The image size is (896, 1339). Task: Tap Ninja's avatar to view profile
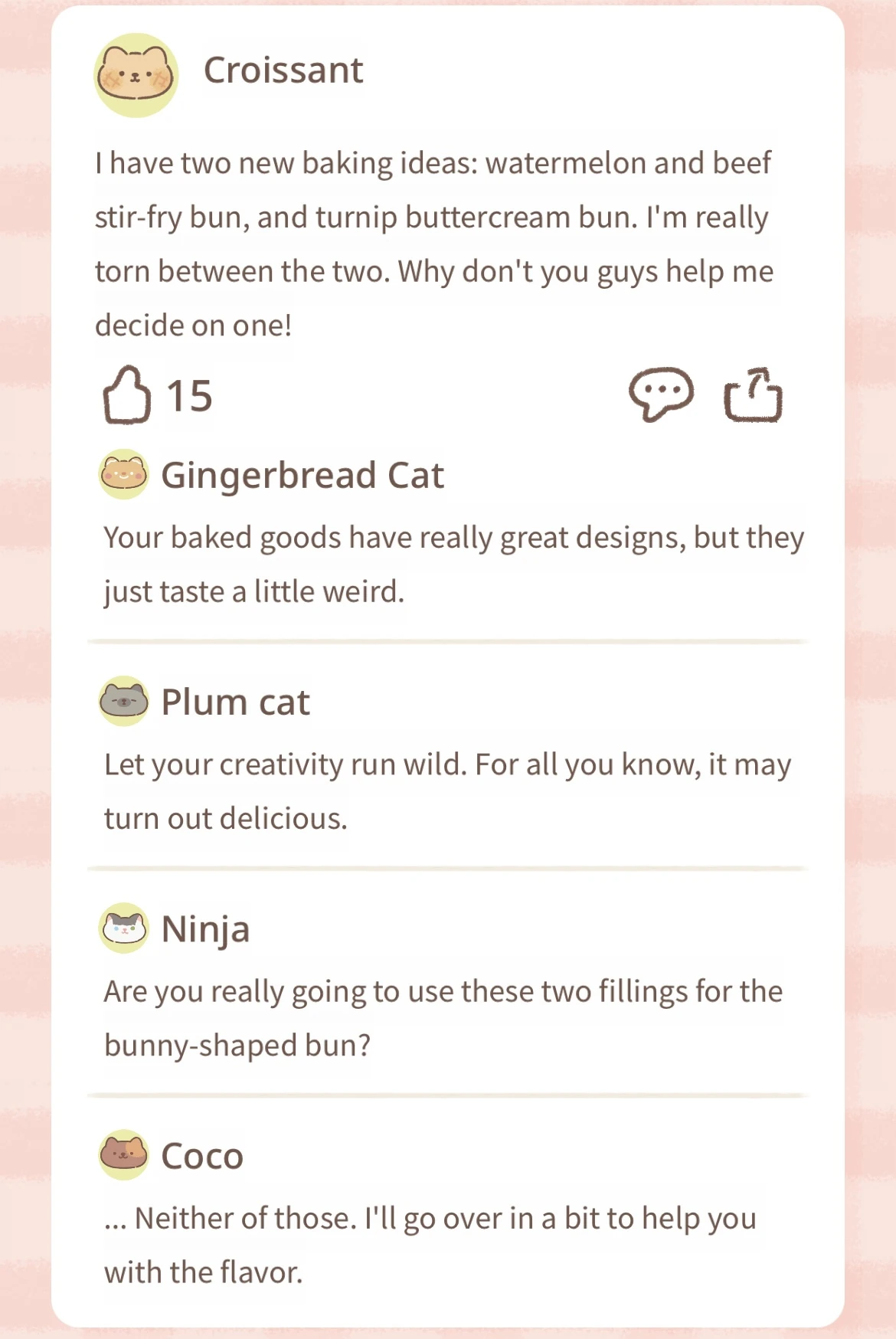(x=123, y=928)
